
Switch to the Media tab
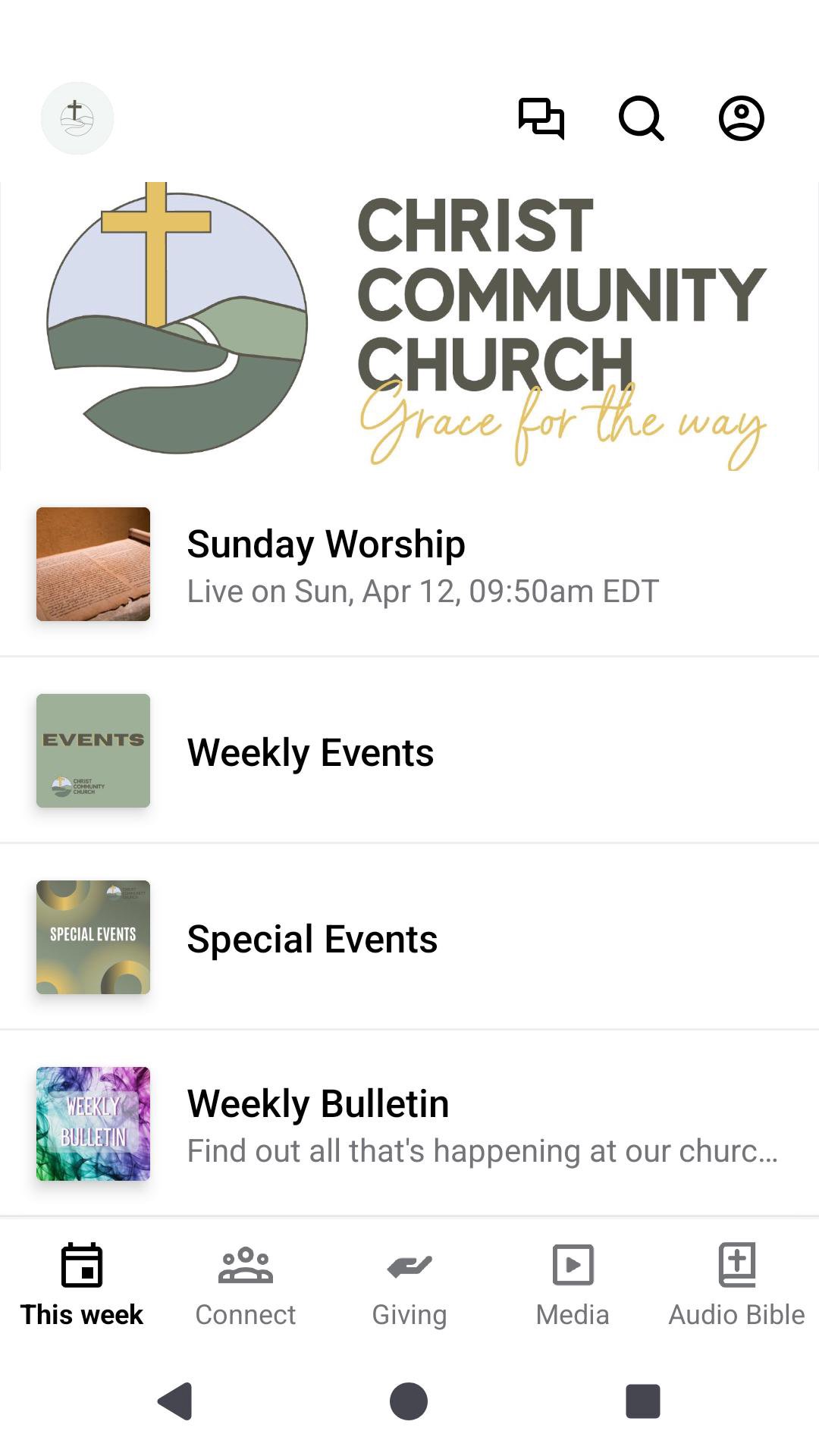573,1285
